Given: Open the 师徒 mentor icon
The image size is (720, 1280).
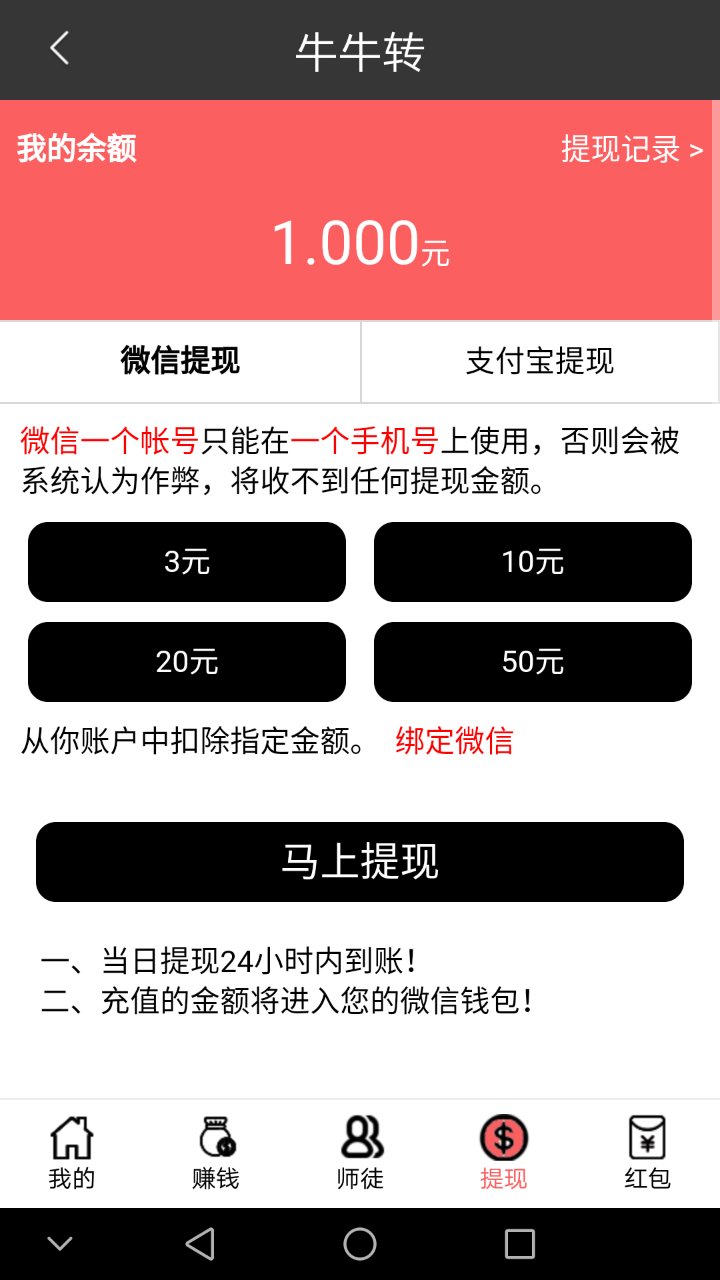Looking at the screenshot, I should (x=360, y=1150).
